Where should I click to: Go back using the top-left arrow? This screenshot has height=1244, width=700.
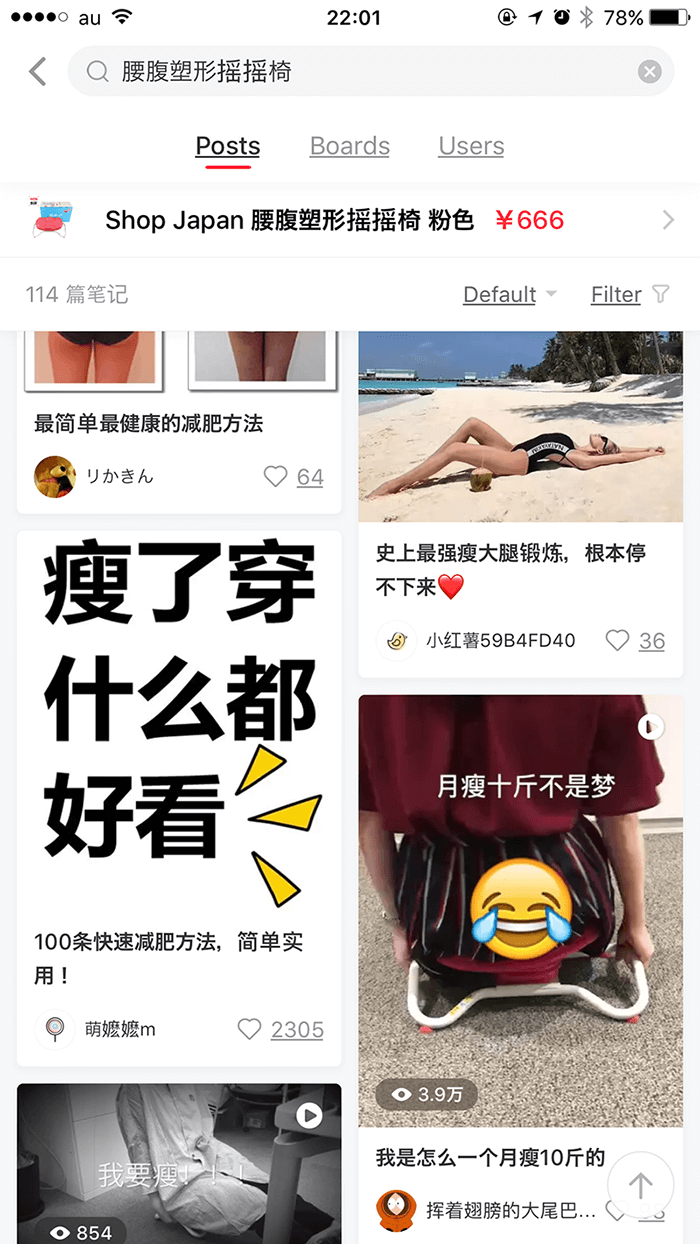pos(38,72)
